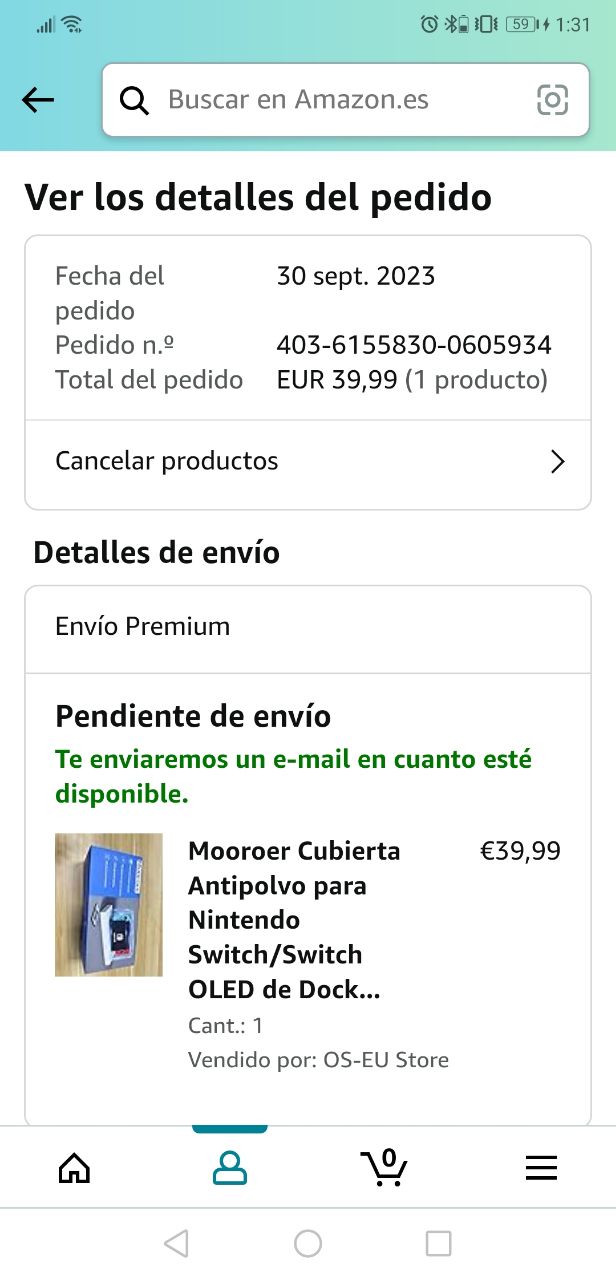616x1280 pixels.
Task: Open Mooroer Cubierta Antipolvo product title
Action: pyautogui.click(x=294, y=919)
